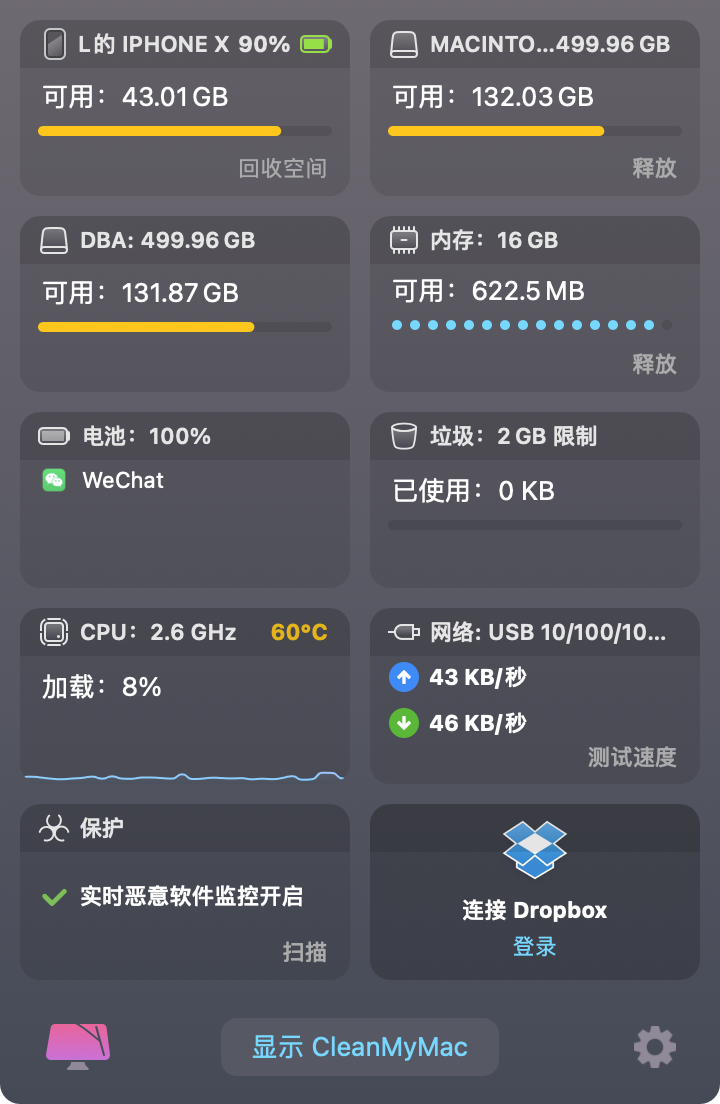The image size is (720, 1104).
Task: Click the 显示 CleanMyMac button
Action: coord(359,1046)
